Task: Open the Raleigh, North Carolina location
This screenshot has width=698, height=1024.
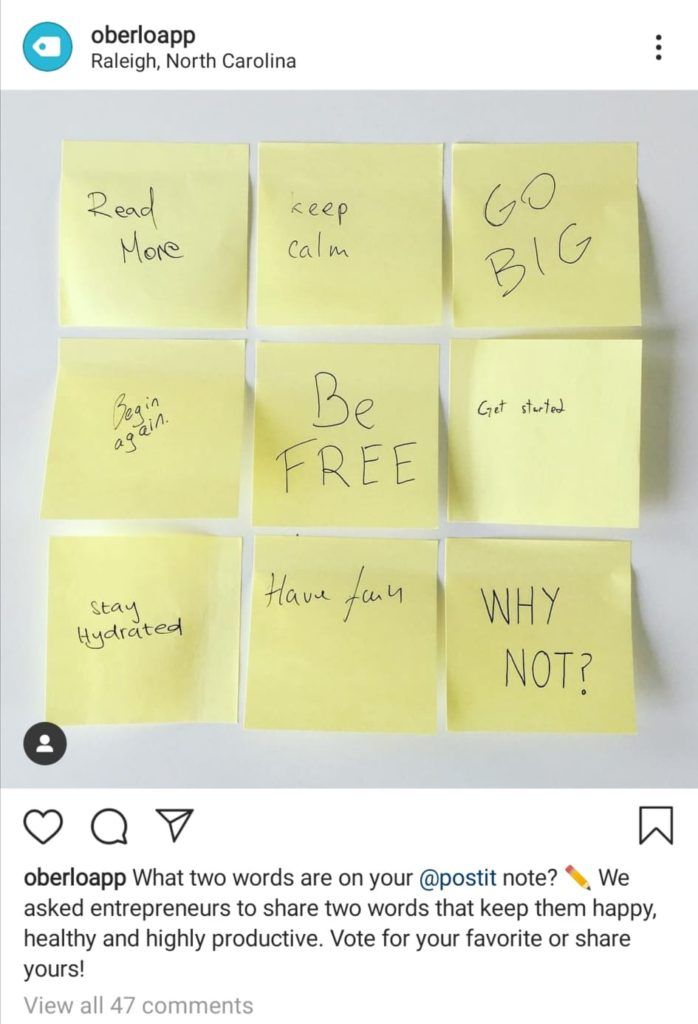Action: (x=193, y=61)
